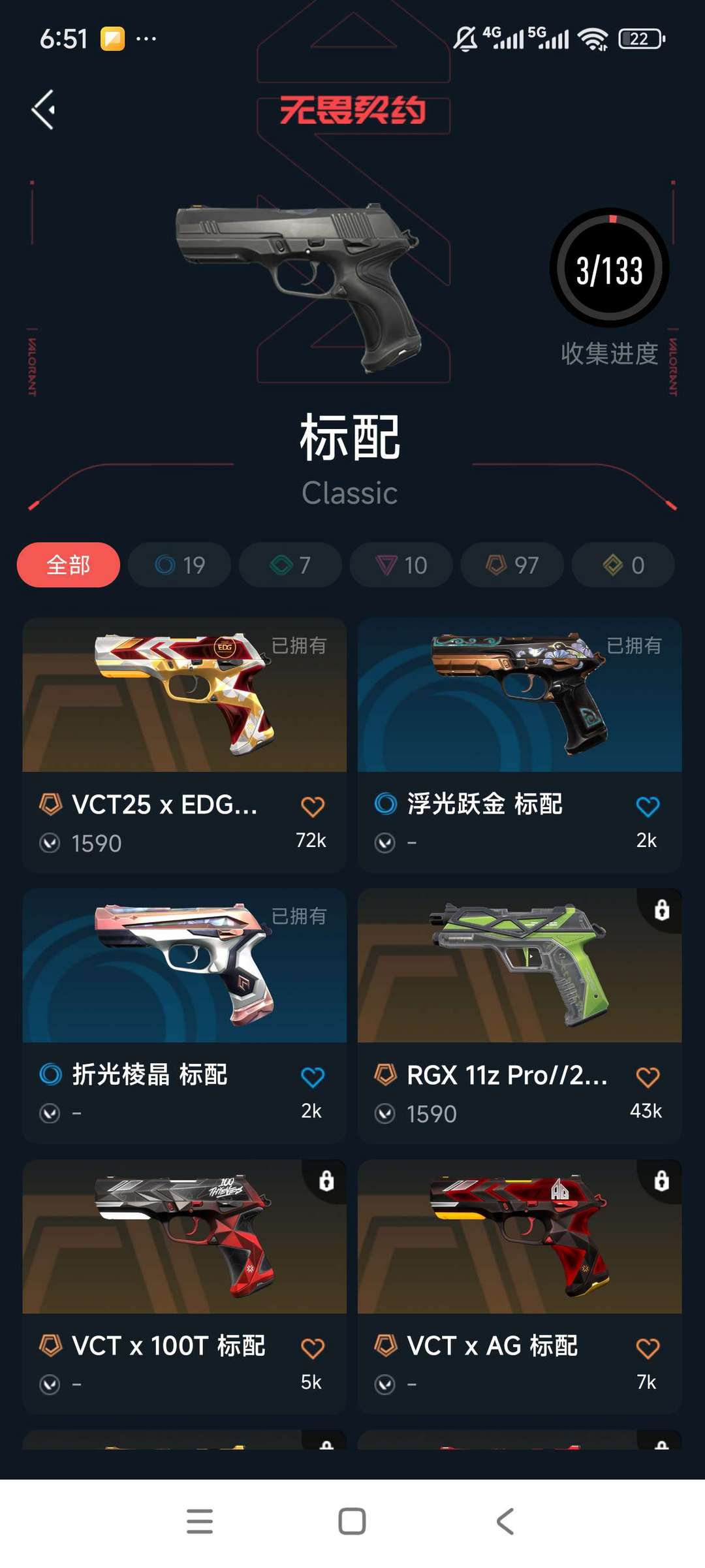Open the RGX 11z Pro skin card
Viewport: 705px width, 1568px height.
coord(520,1016)
